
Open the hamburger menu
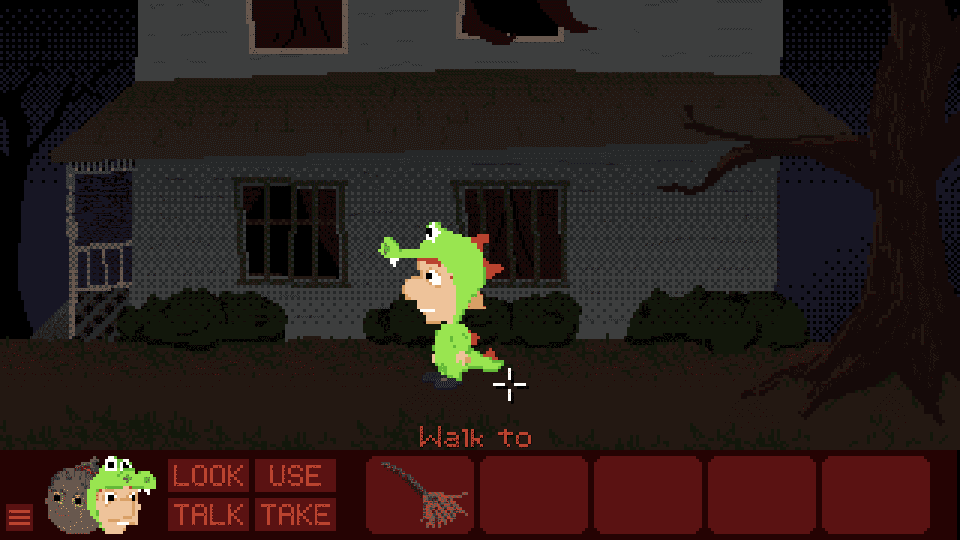coord(19,517)
